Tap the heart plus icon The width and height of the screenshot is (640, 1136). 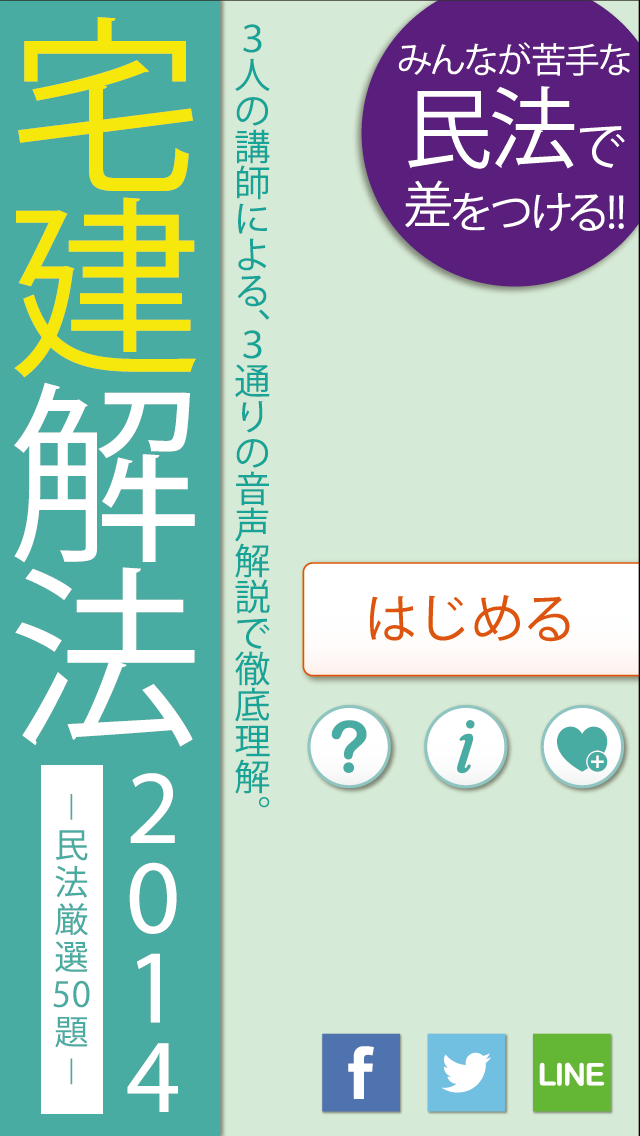[583, 746]
